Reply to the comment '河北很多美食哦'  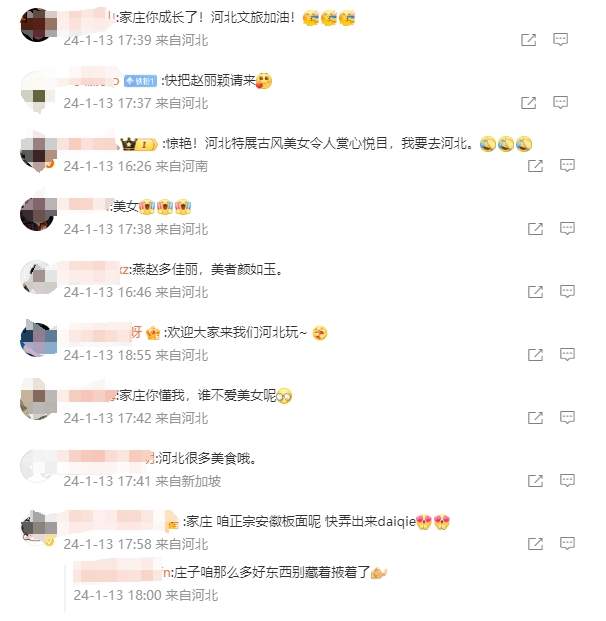pyautogui.click(x=561, y=481)
